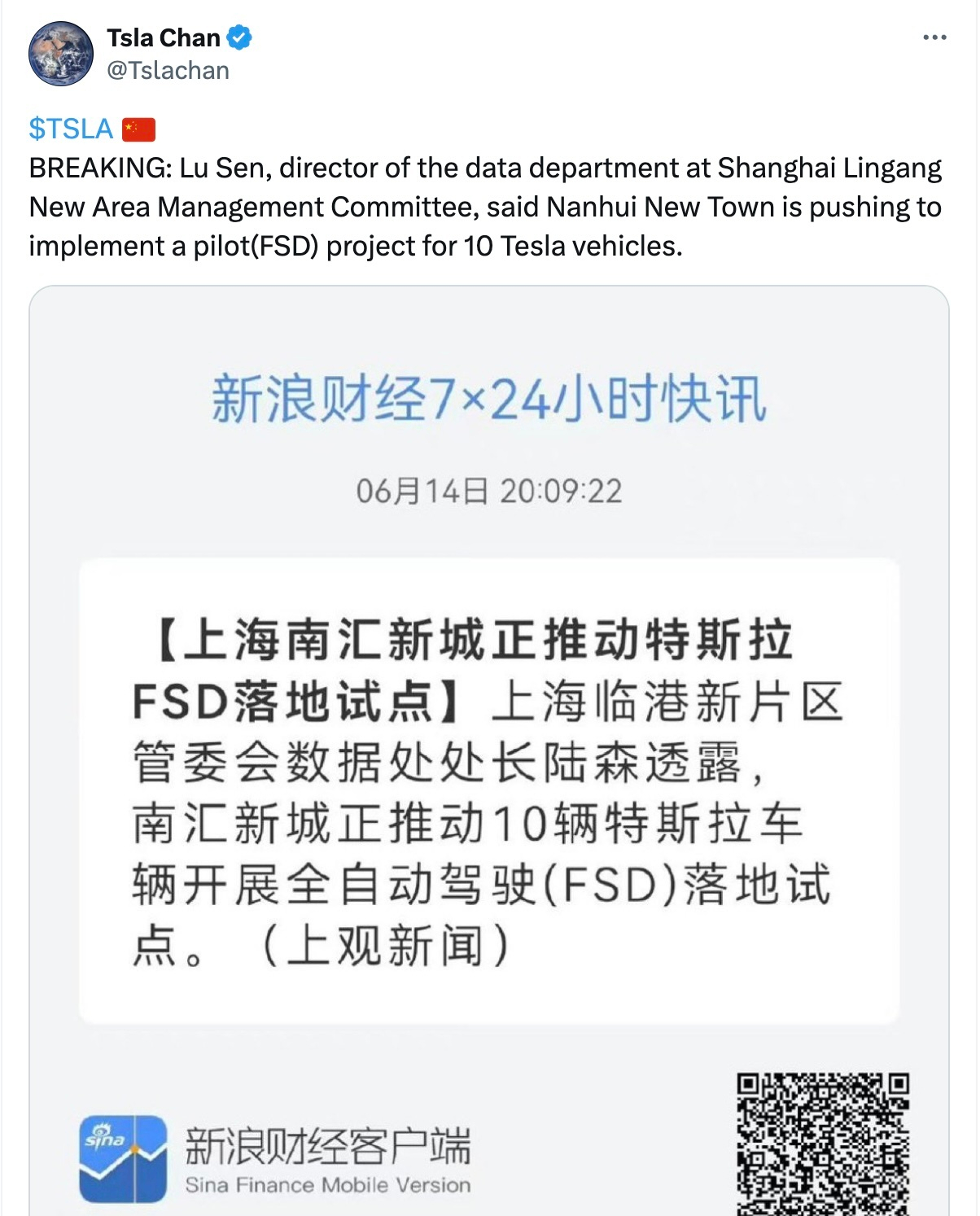Open the $TSLA cashtag link
This screenshot has height=1216, width=980.
coord(71,129)
